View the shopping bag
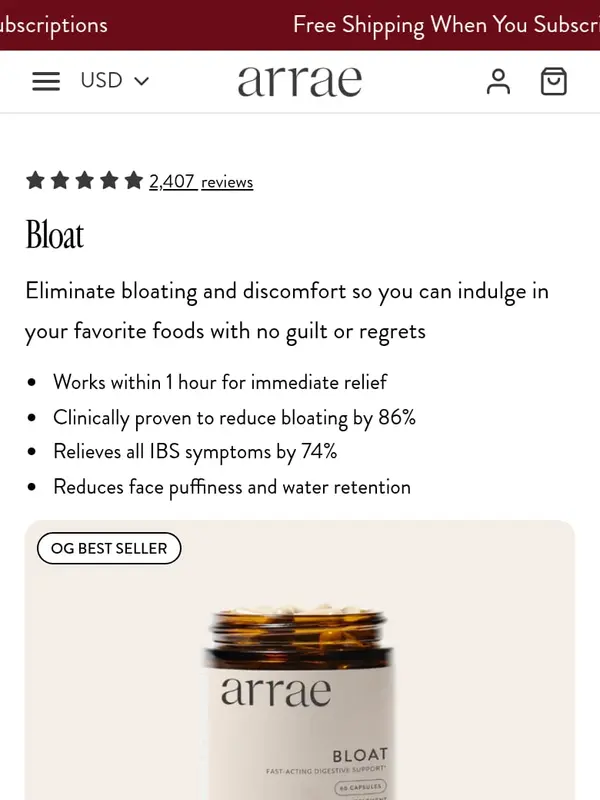 tap(553, 82)
